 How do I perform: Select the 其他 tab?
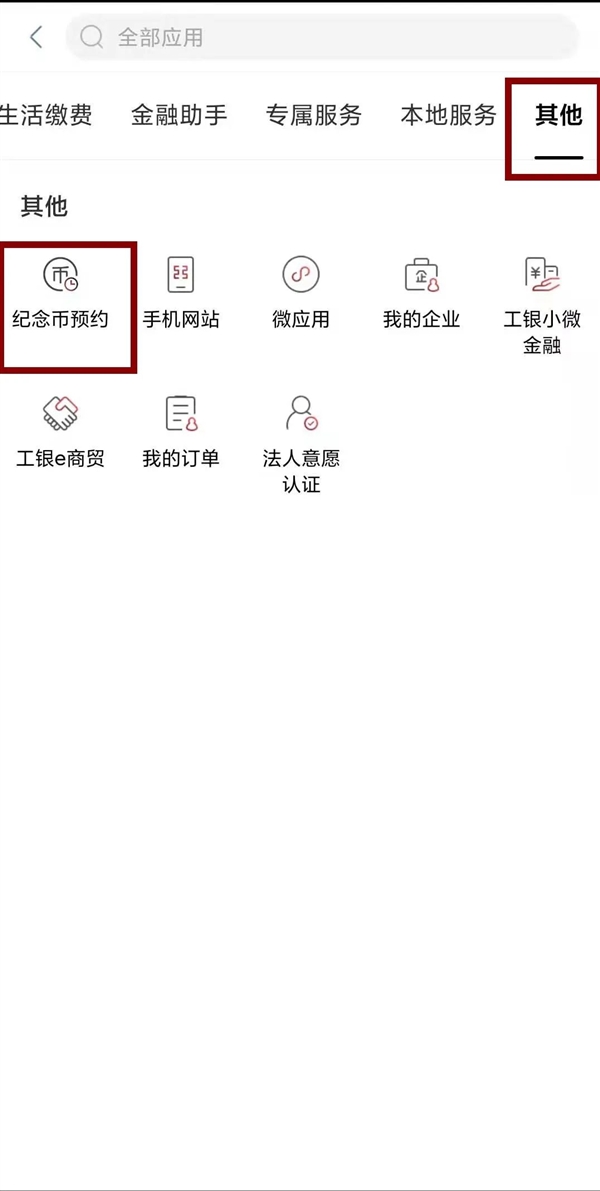pyautogui.click(x=558, y=116)
